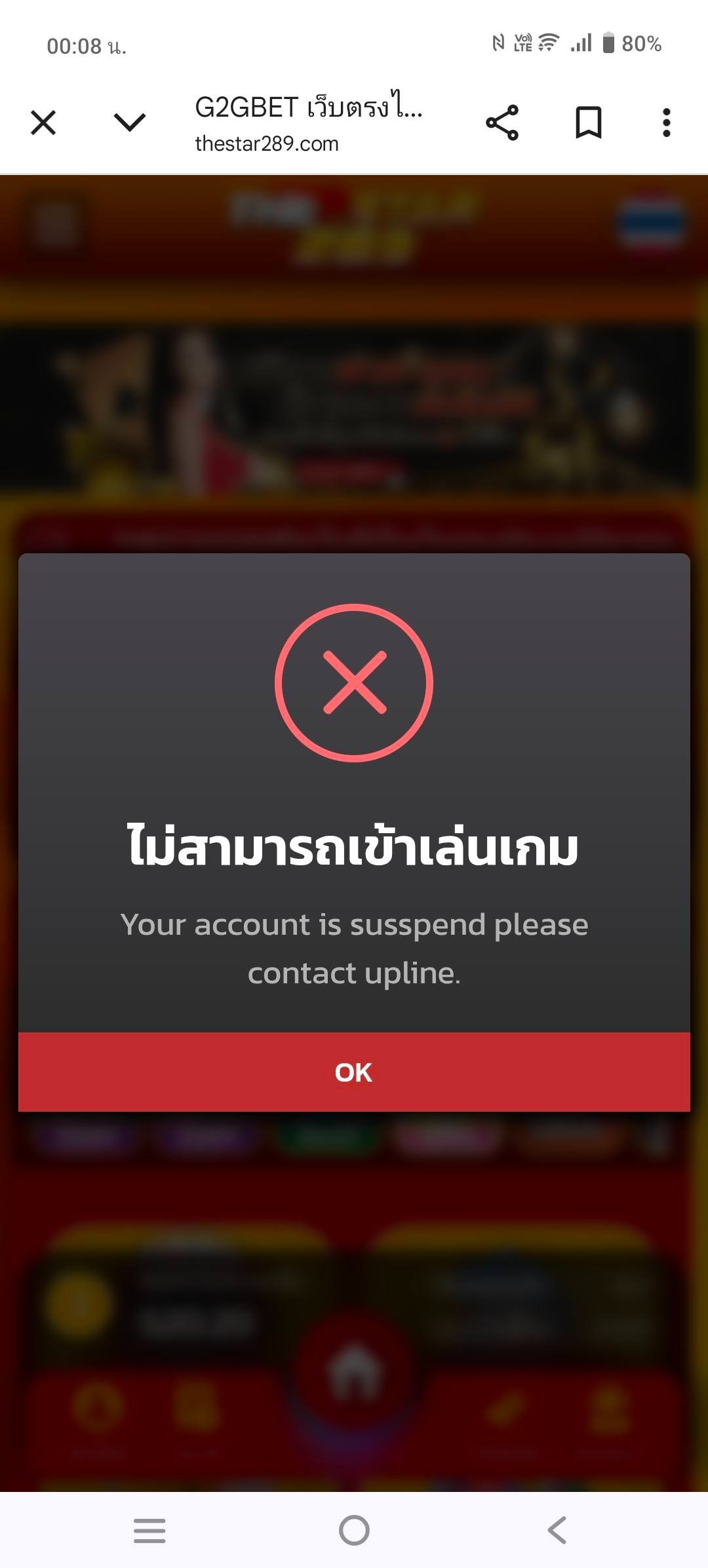Go back using system navigation
Screen dimensions: 708x1568
tap(557, 1531)
